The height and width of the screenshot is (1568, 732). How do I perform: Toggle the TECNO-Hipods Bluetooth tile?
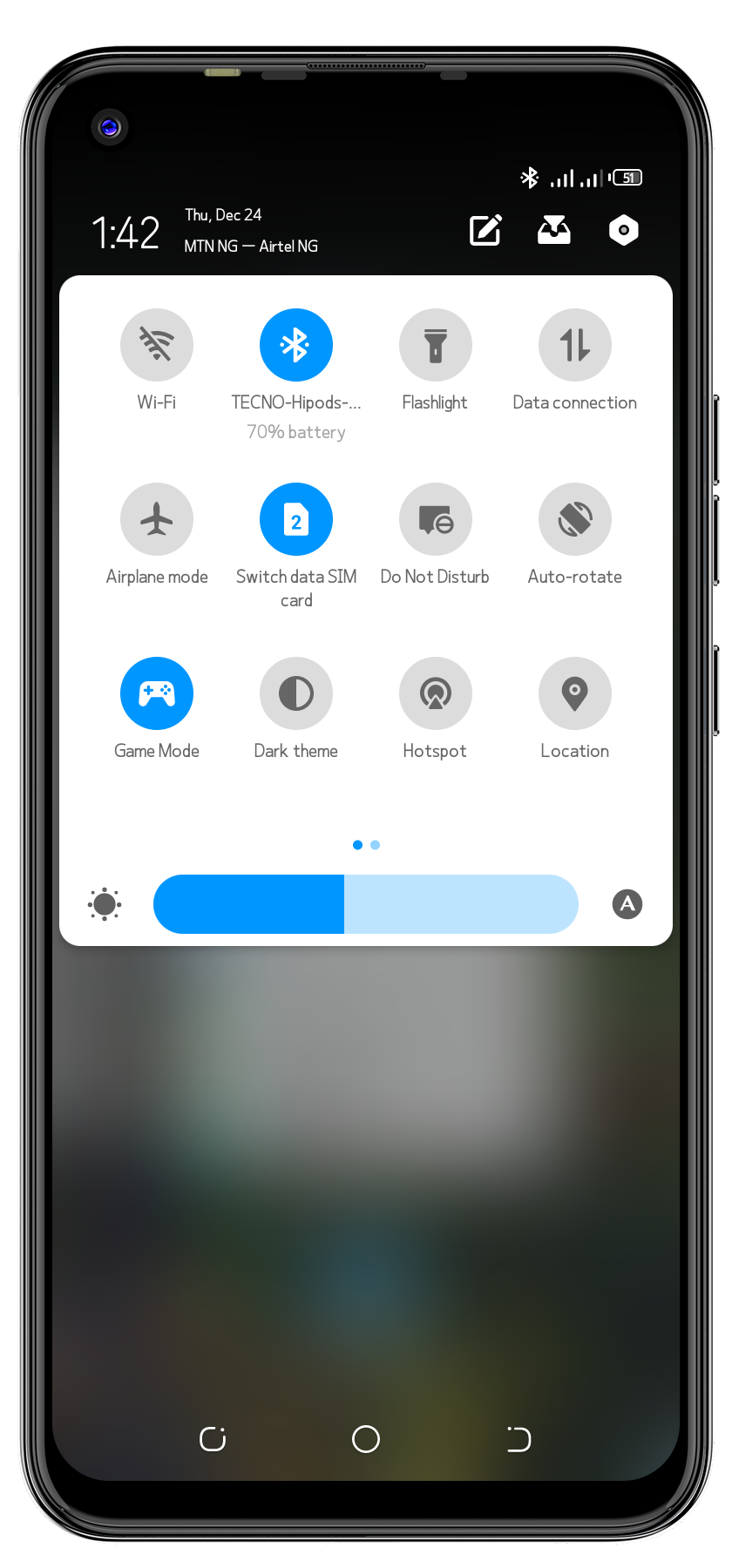[296, 345]
